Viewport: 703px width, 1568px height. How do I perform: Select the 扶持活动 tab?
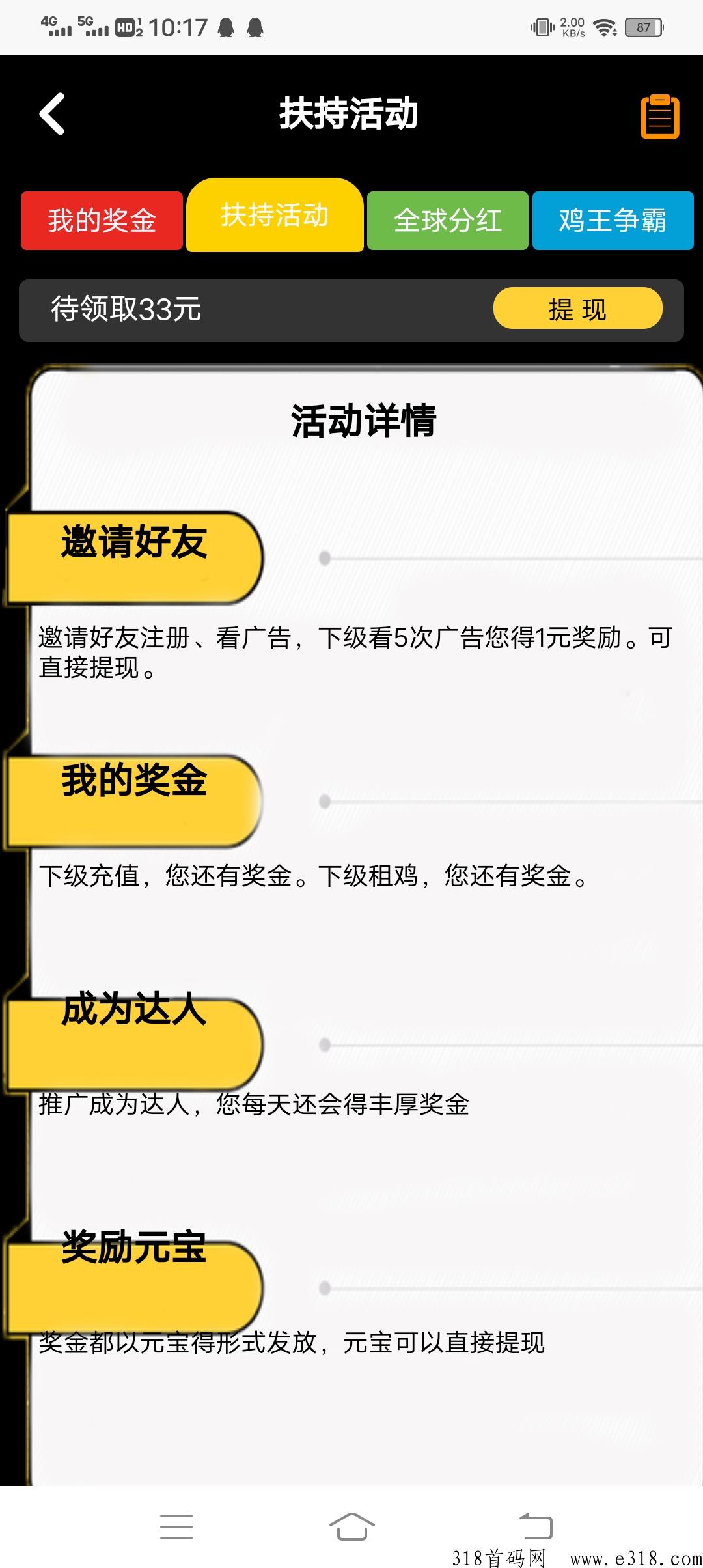pyautogui.click(x=275, y=215)
